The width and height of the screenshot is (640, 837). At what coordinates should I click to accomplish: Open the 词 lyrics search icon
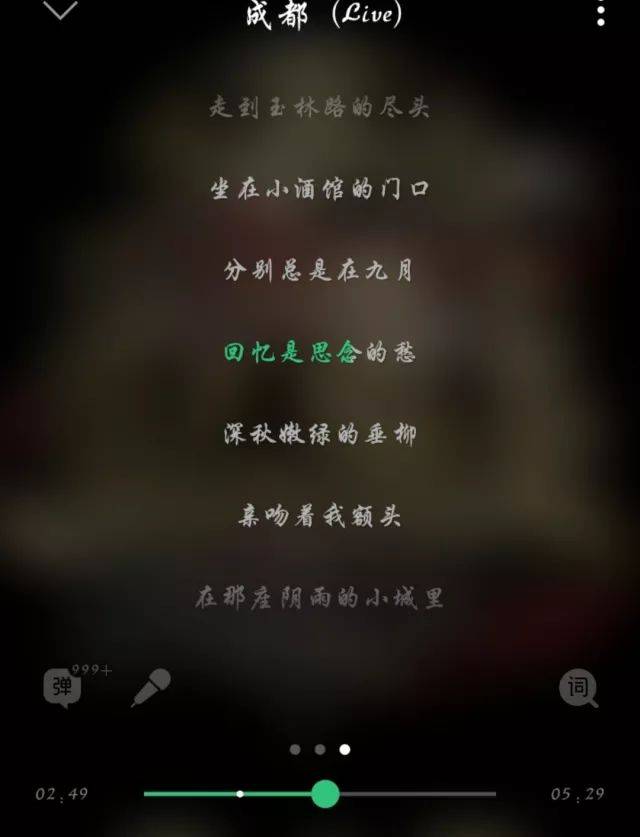[579, 688]
